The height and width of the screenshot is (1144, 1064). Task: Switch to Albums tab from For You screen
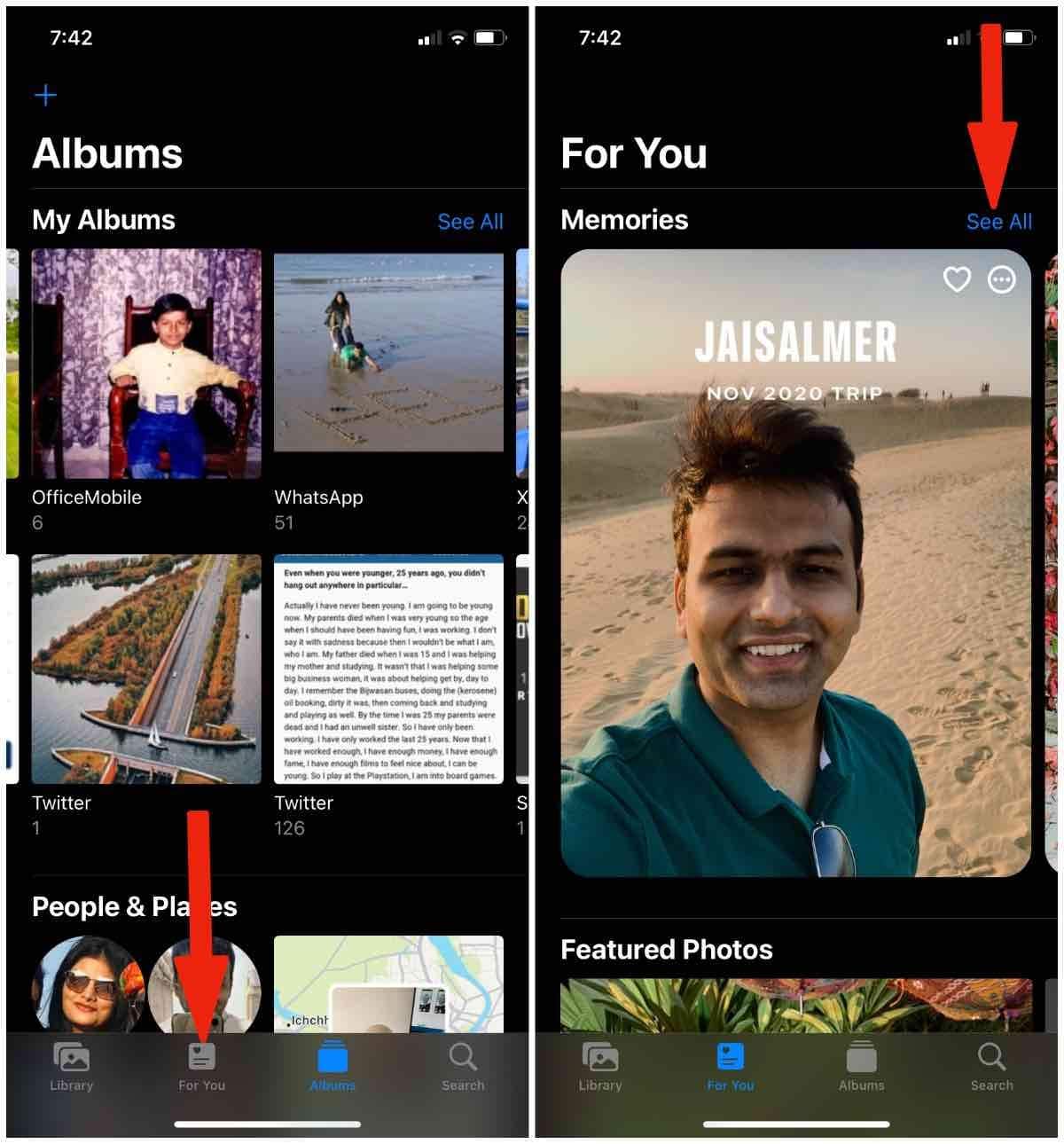point(861,1066)
